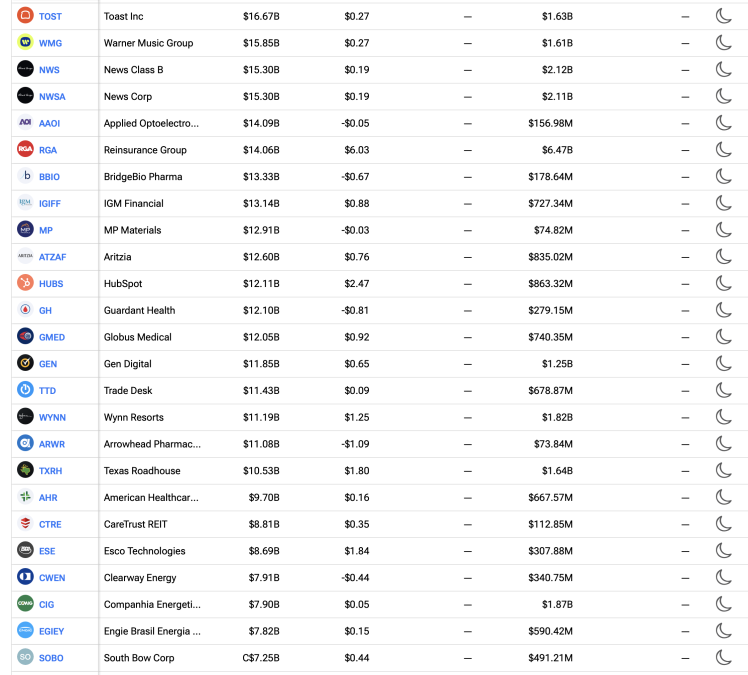The height and width of the screenshot is (675, 748).
Task: View the GH ticker details
Action: 45,310
